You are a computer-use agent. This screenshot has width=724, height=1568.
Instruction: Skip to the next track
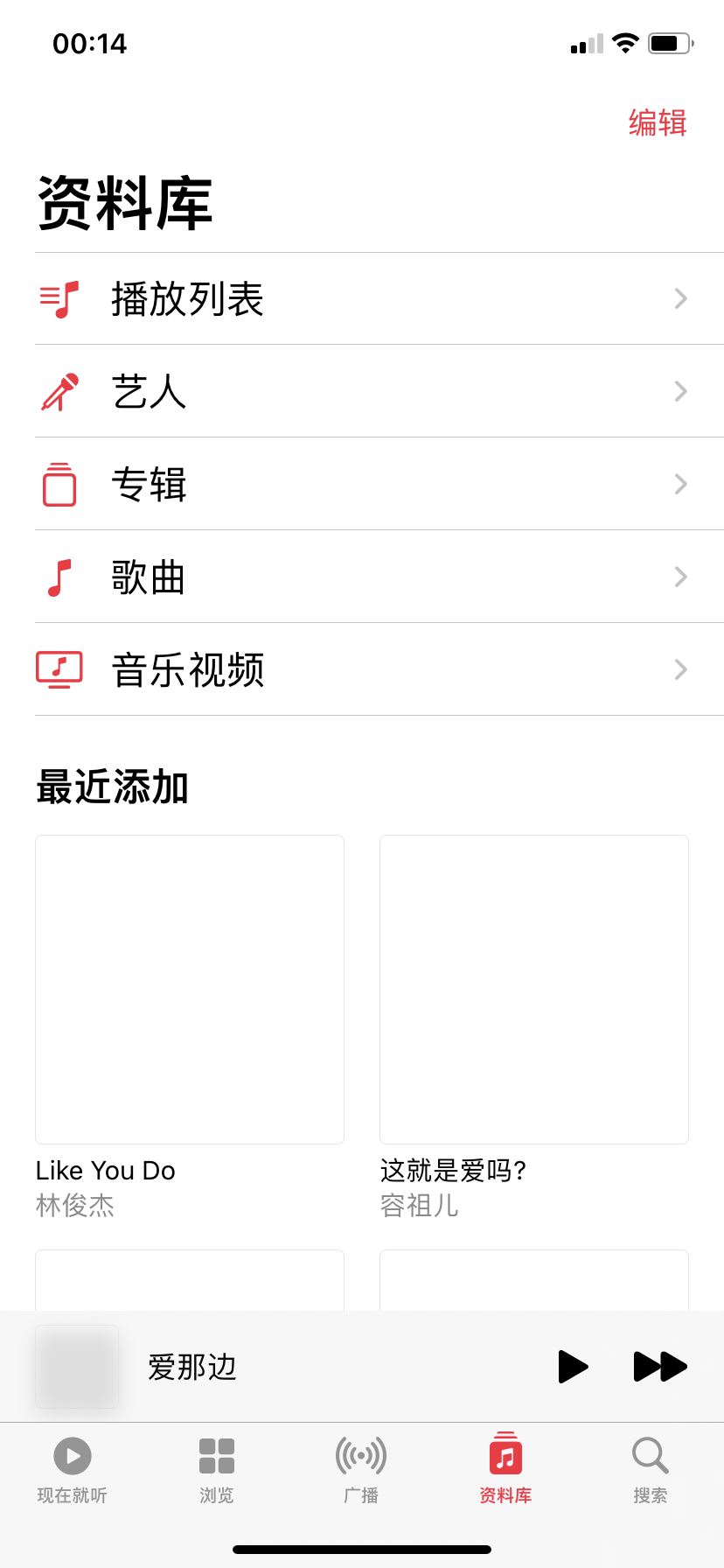pyautogui.click(x=660, y=1366)
